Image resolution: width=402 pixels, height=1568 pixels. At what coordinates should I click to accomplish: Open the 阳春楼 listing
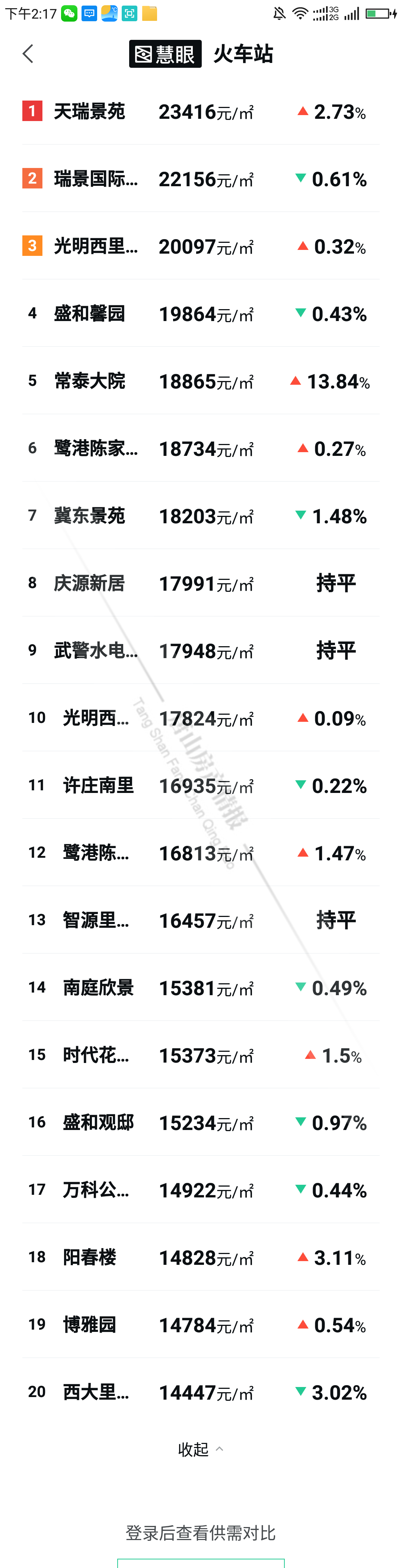(89, 1257)
